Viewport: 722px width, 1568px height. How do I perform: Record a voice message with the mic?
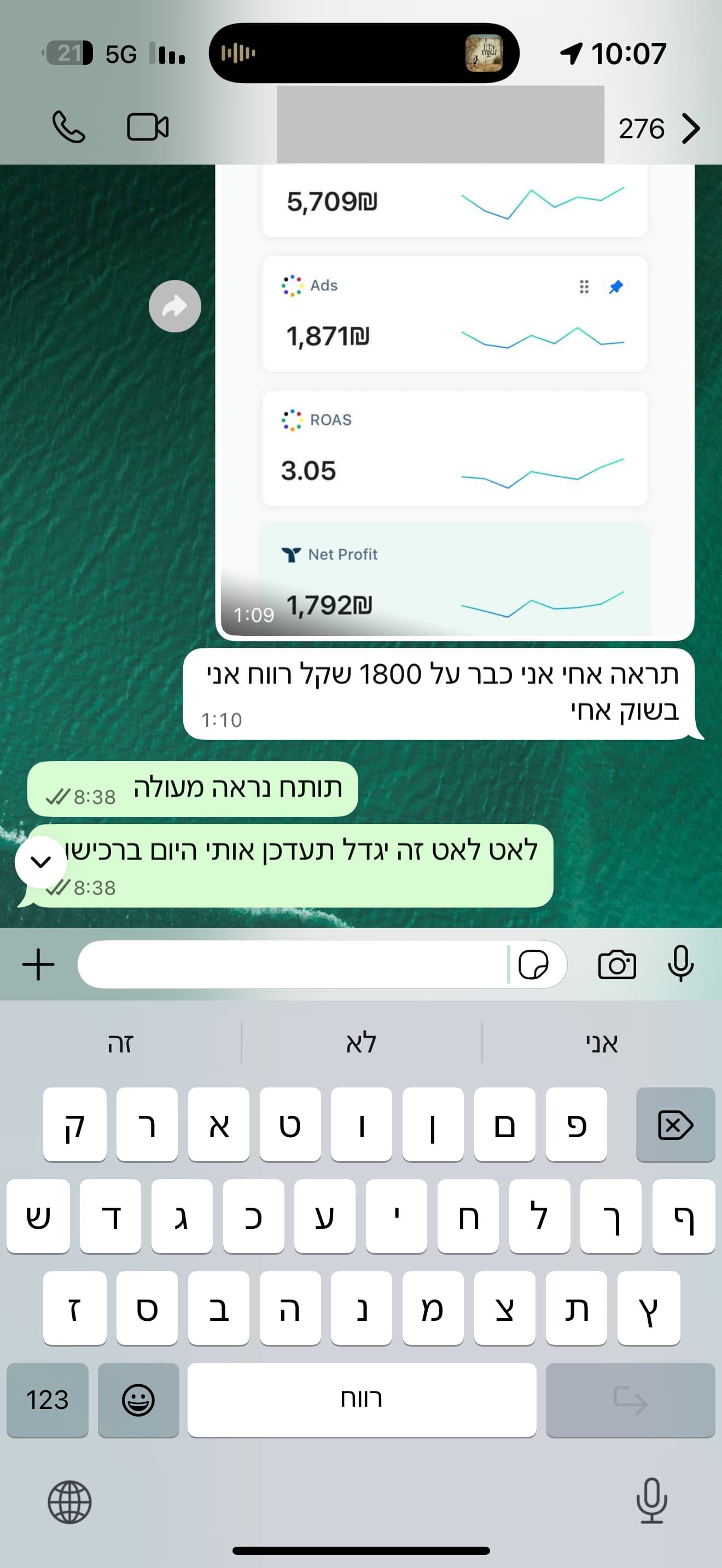[x=680, y=963]
